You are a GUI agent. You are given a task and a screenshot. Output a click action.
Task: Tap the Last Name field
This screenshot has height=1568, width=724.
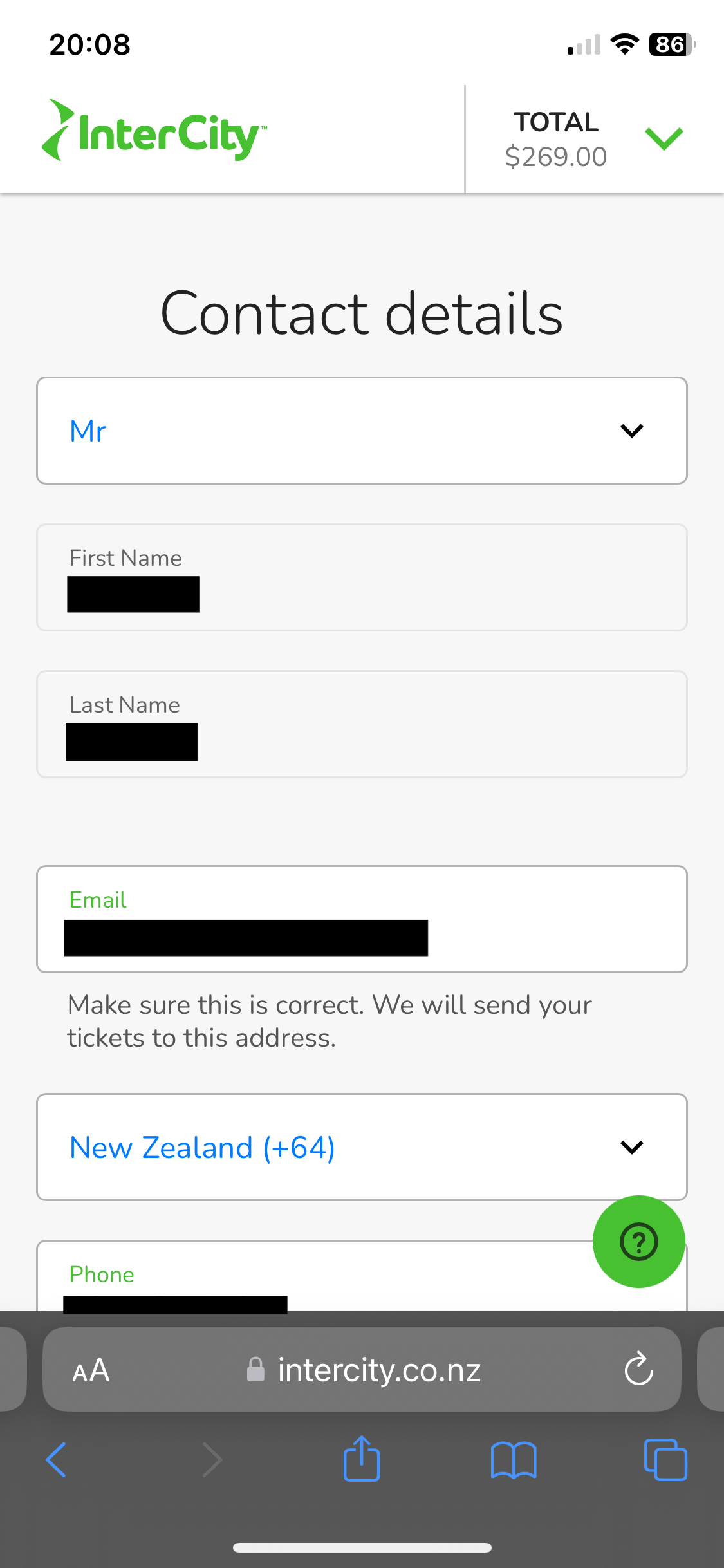click(x=362, y=724)
